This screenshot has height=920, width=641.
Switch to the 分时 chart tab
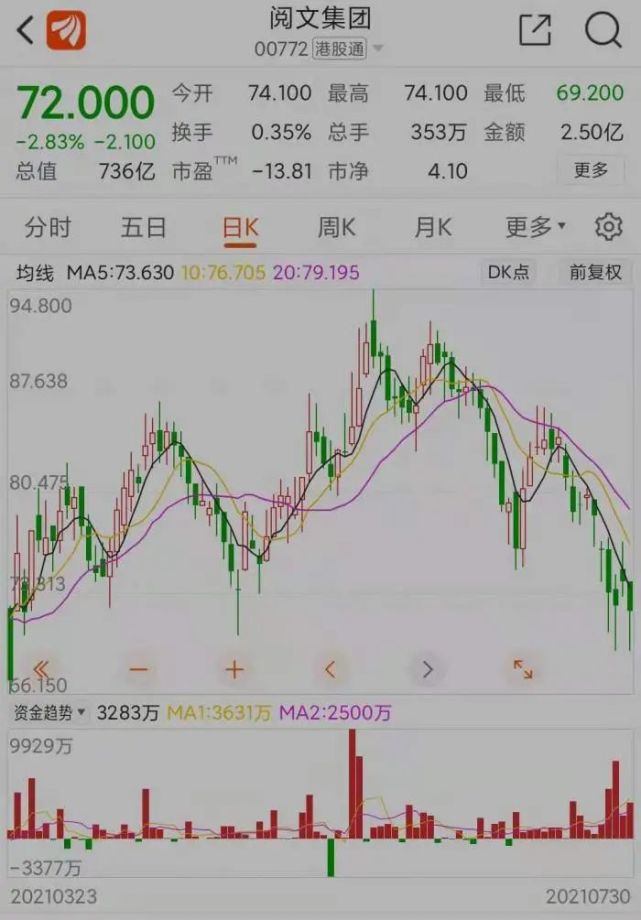(x=48, y=228)
